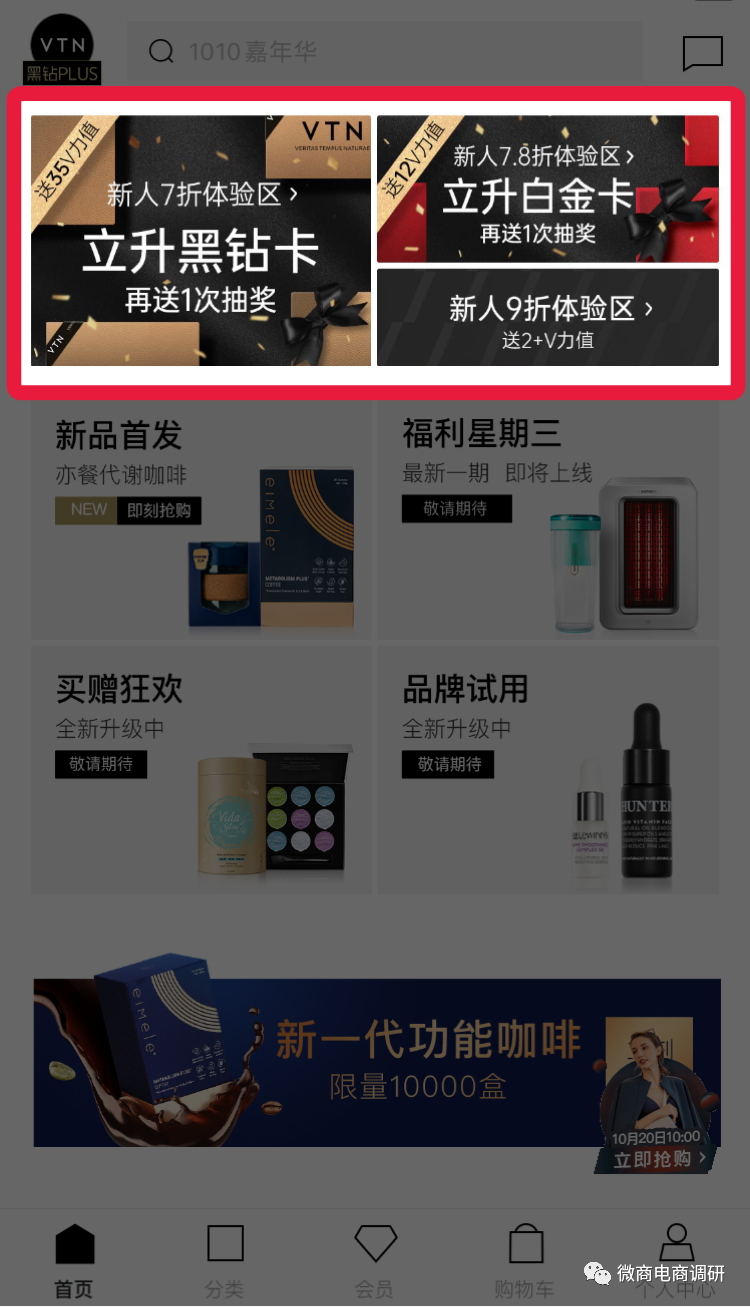This screenshot has height=1307, width=750.
Task: Open the 新人9折体验区 banner
Action: tap(547, 317)
